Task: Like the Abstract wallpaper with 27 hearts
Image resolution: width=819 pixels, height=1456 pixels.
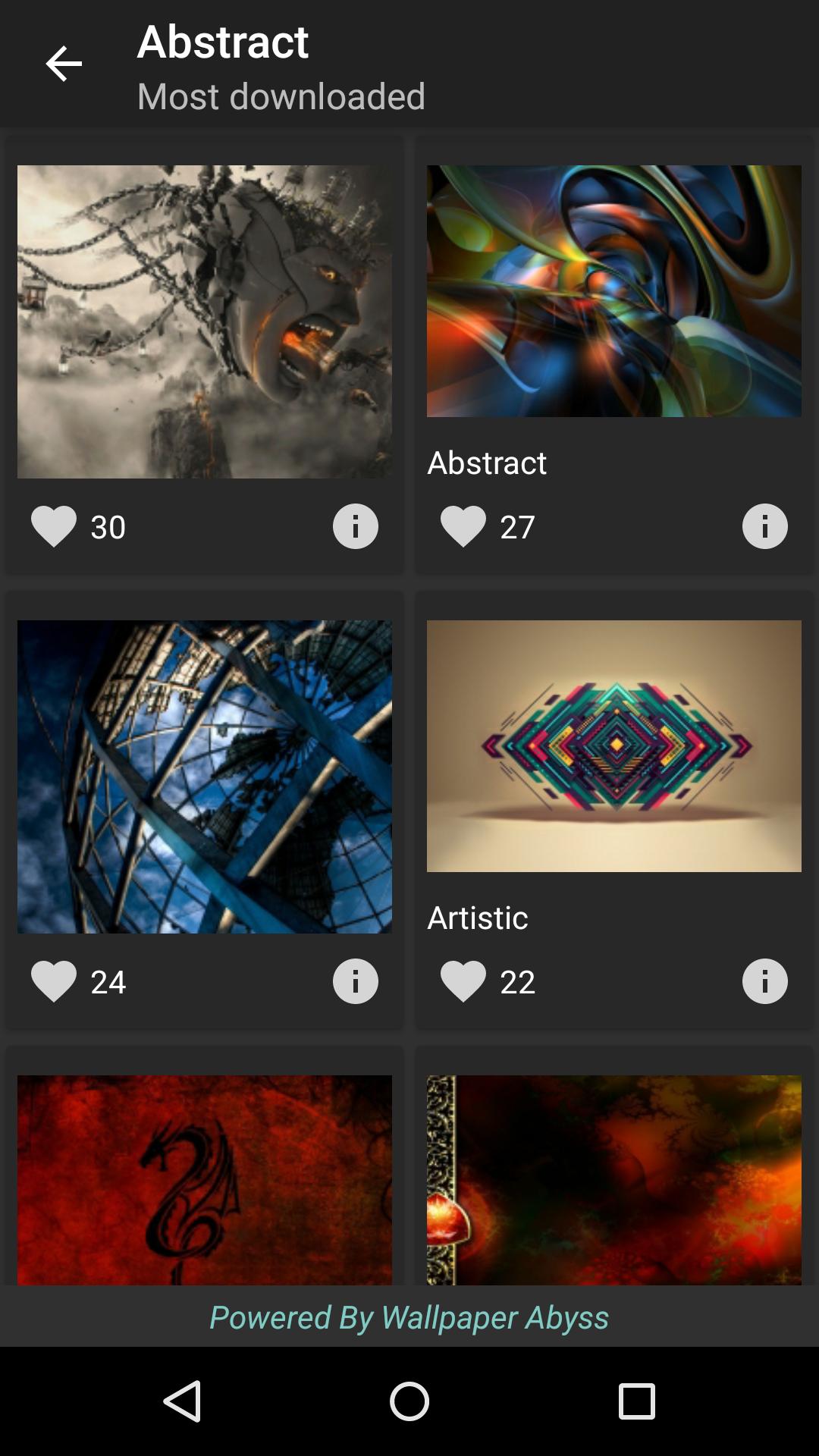Action: click(463, 526)
